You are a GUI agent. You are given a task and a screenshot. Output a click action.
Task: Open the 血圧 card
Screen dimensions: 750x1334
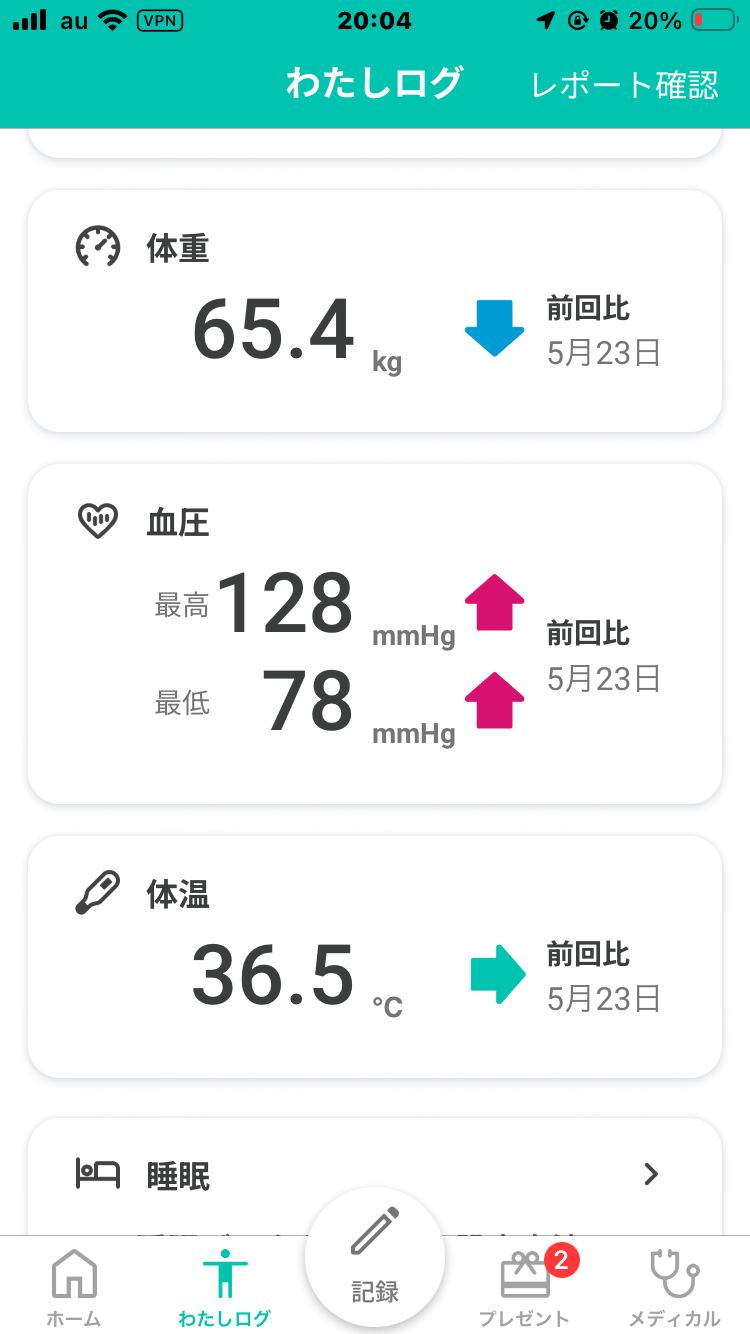375,633
